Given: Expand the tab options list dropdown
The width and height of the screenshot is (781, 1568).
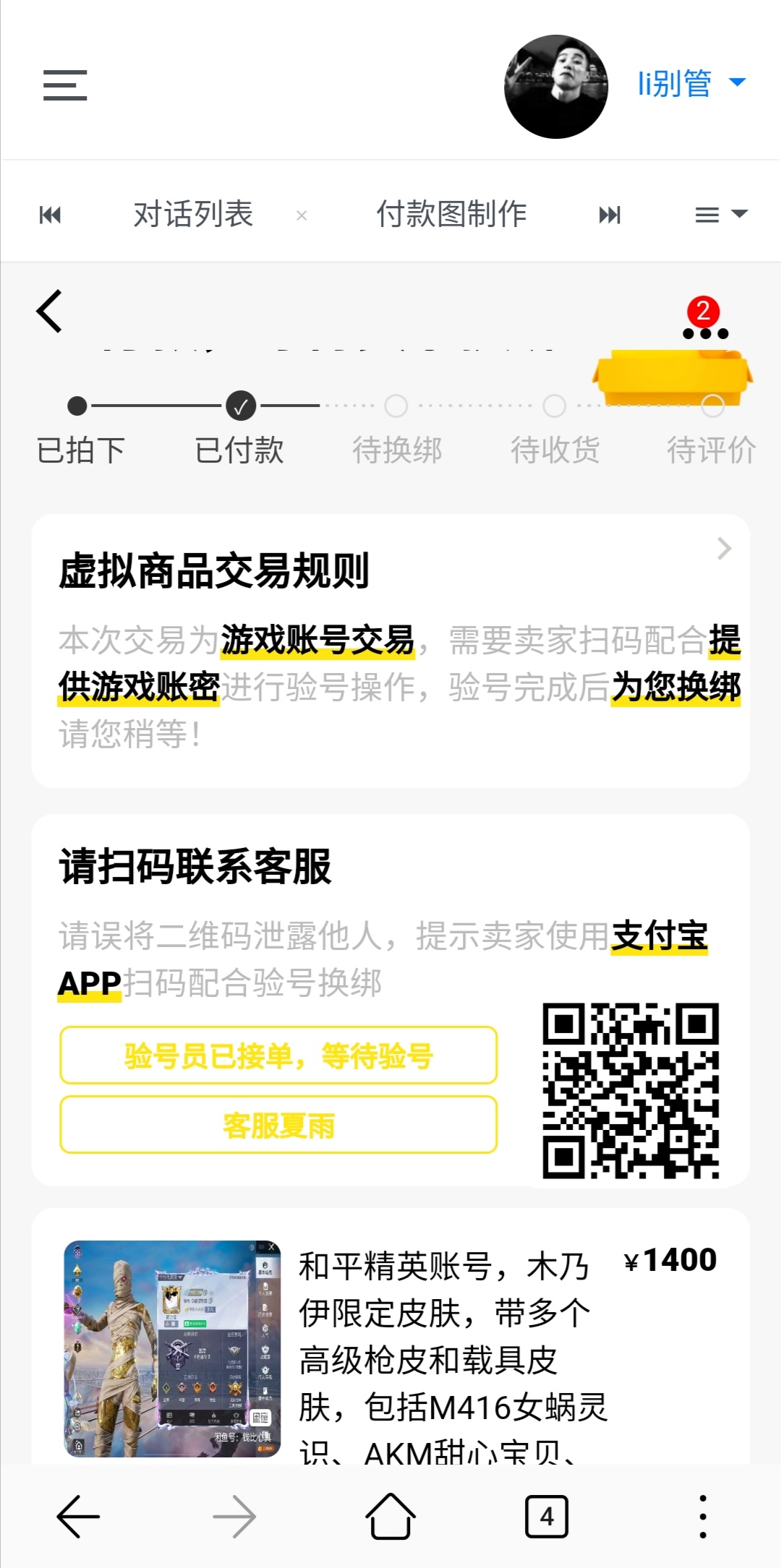Looking at the screenshot, I should (x=720, y=215).
